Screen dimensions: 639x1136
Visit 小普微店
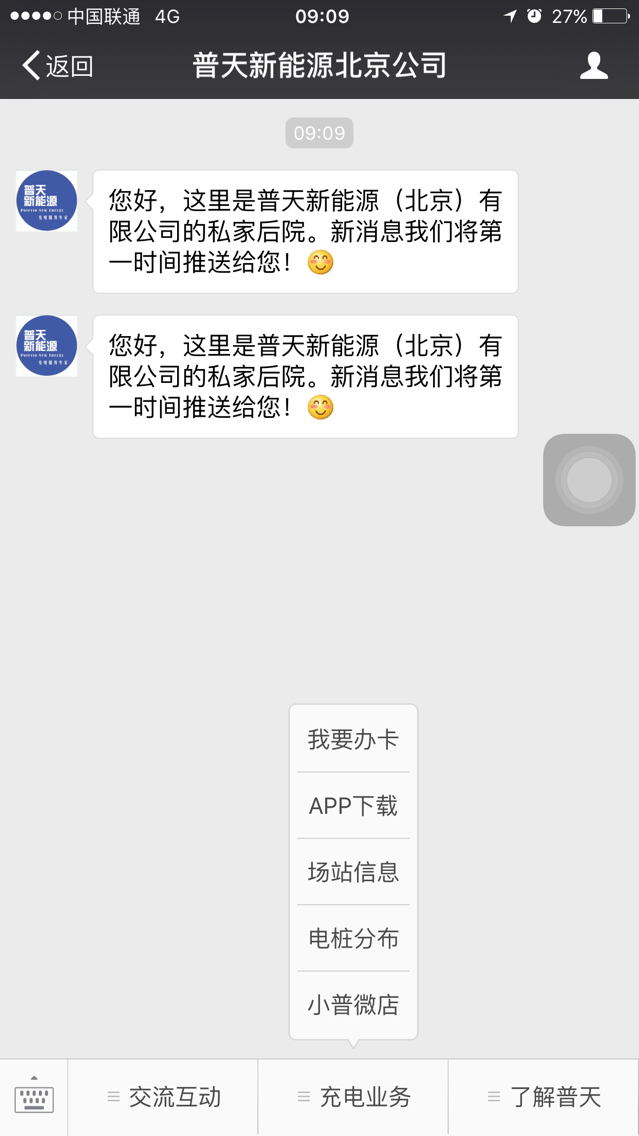(x=353, y=1005)
